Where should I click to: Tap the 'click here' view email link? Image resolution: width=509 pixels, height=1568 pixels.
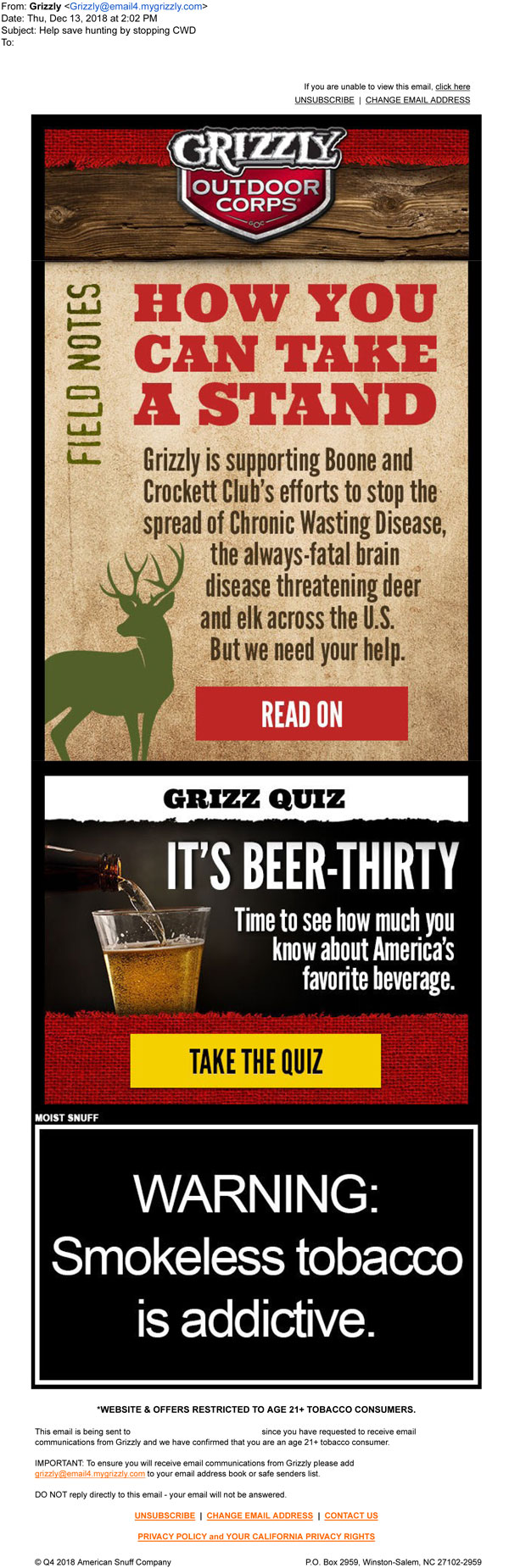tap(452, 86)
